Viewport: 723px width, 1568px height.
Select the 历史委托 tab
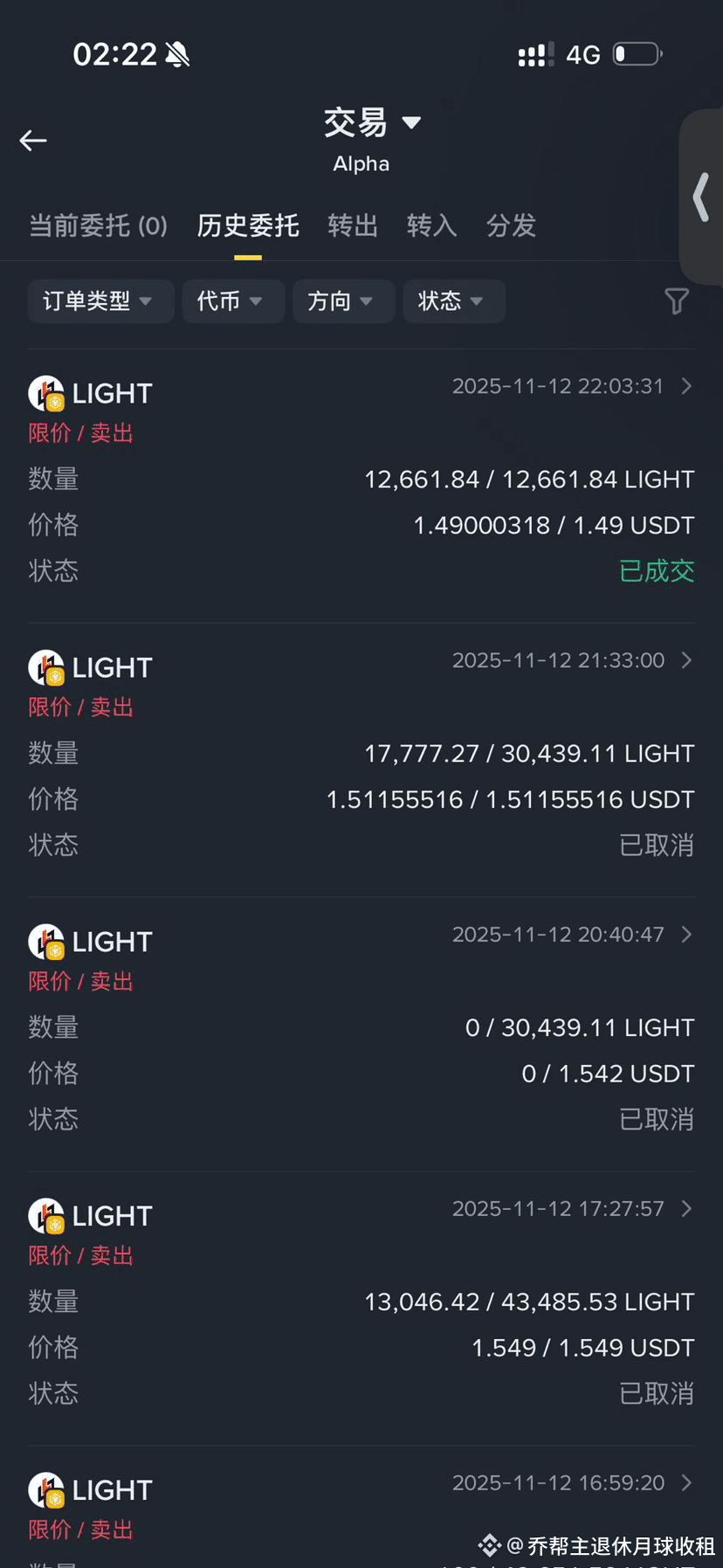(248, 226)
